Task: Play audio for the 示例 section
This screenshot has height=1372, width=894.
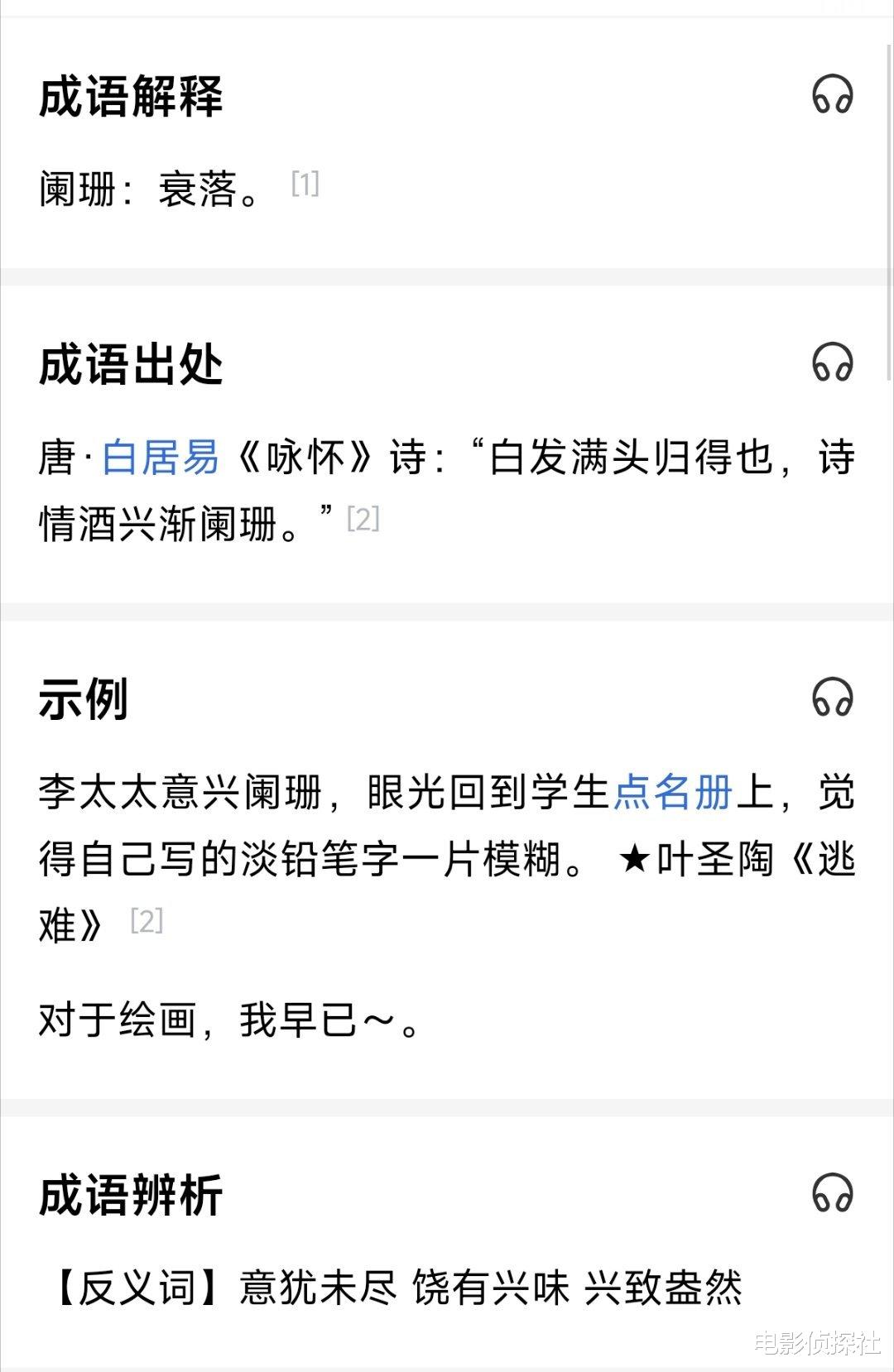Action: 832,698
